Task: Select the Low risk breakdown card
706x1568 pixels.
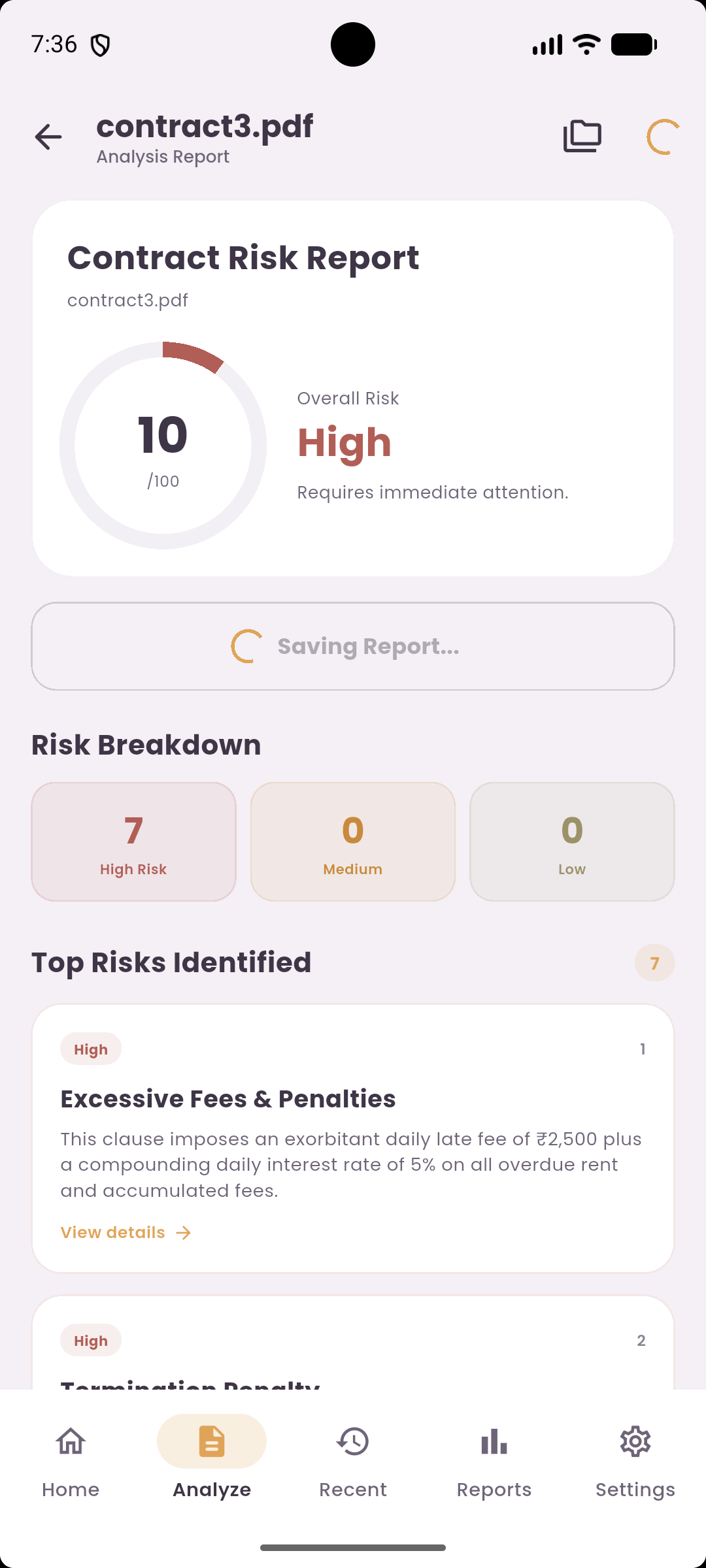Action: (x=572, y=841)
